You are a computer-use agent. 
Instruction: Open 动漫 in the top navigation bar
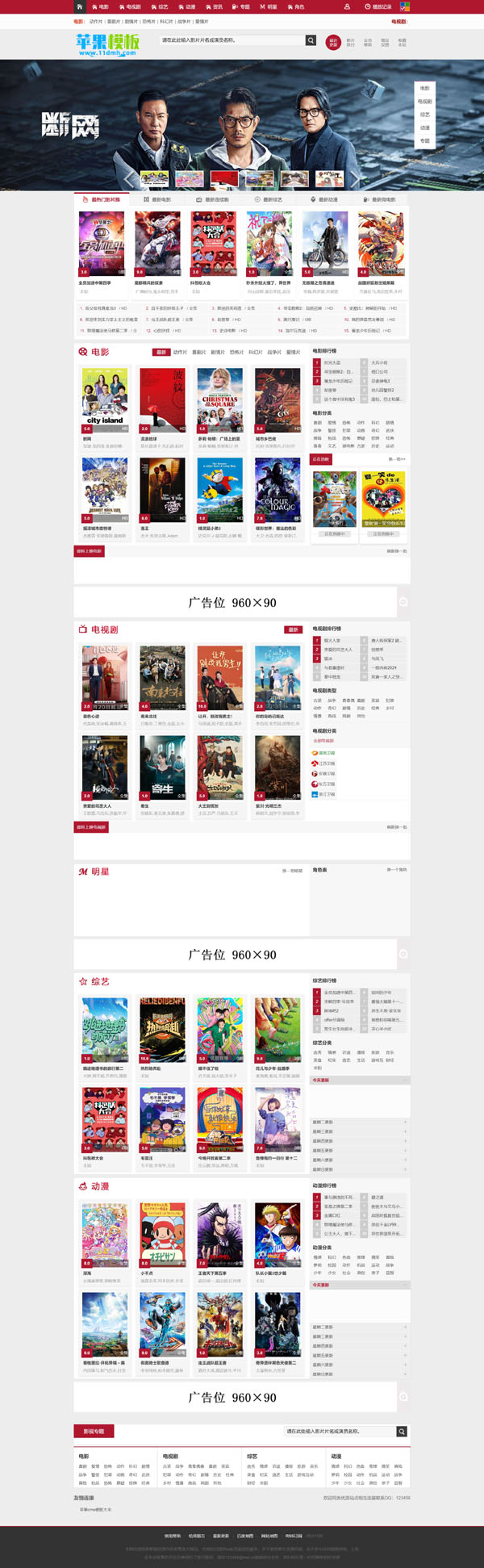[188, 6]
